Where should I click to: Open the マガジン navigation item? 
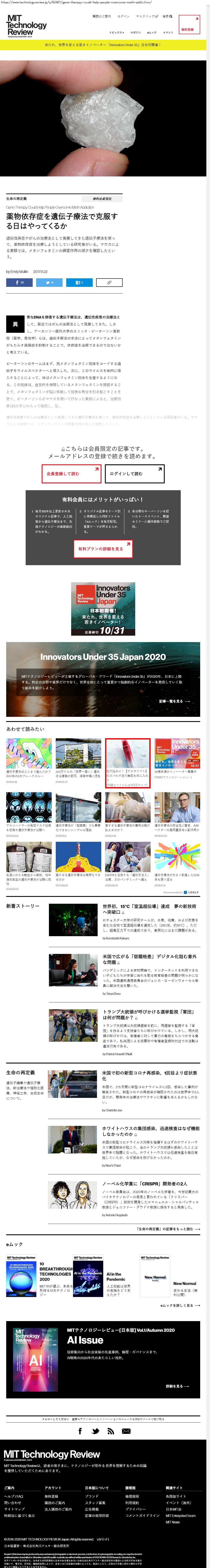coord(136,32)
